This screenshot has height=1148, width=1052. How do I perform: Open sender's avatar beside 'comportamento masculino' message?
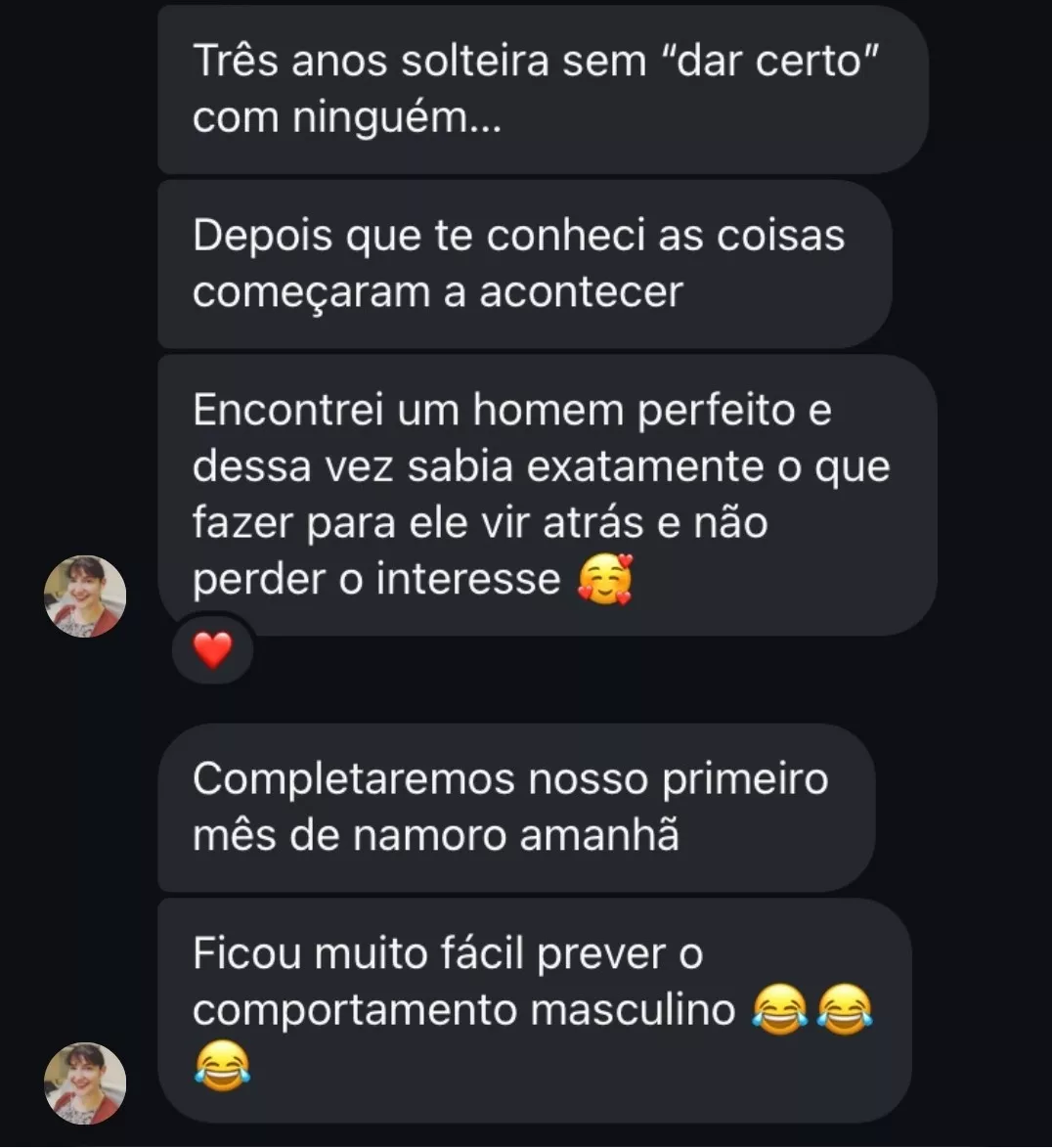(x=86, y=1082)
